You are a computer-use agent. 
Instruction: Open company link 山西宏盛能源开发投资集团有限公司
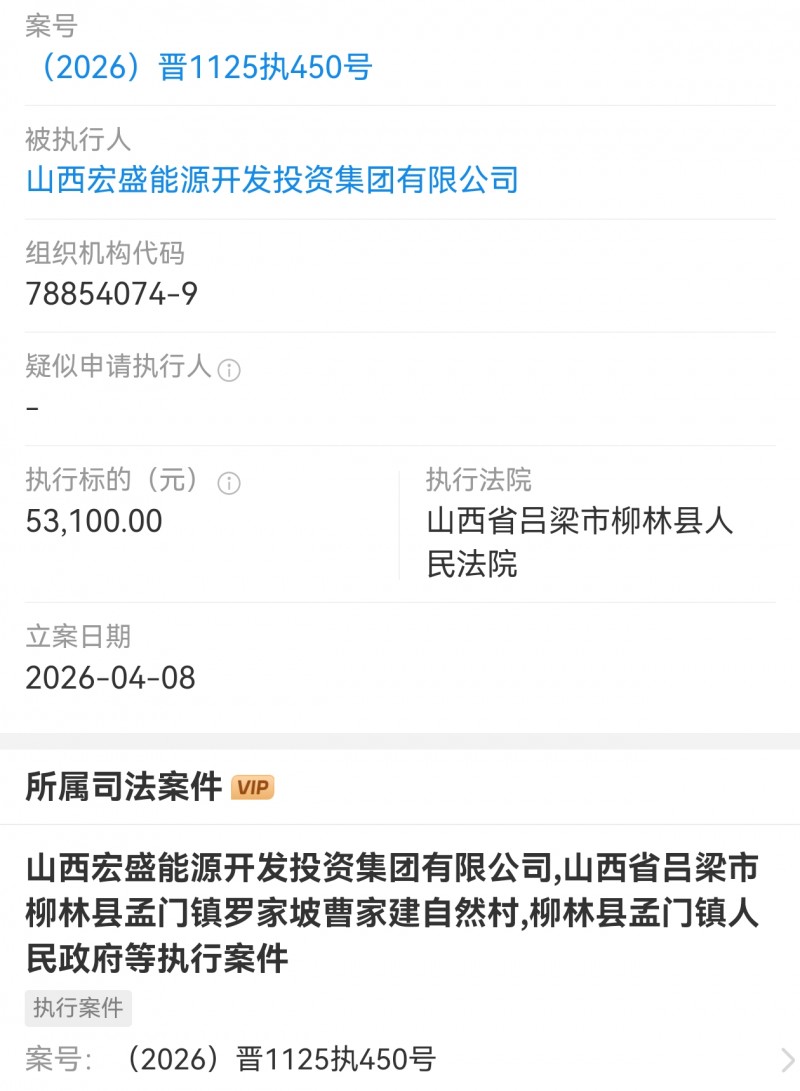pyautogui.click(x=270, y=179)
